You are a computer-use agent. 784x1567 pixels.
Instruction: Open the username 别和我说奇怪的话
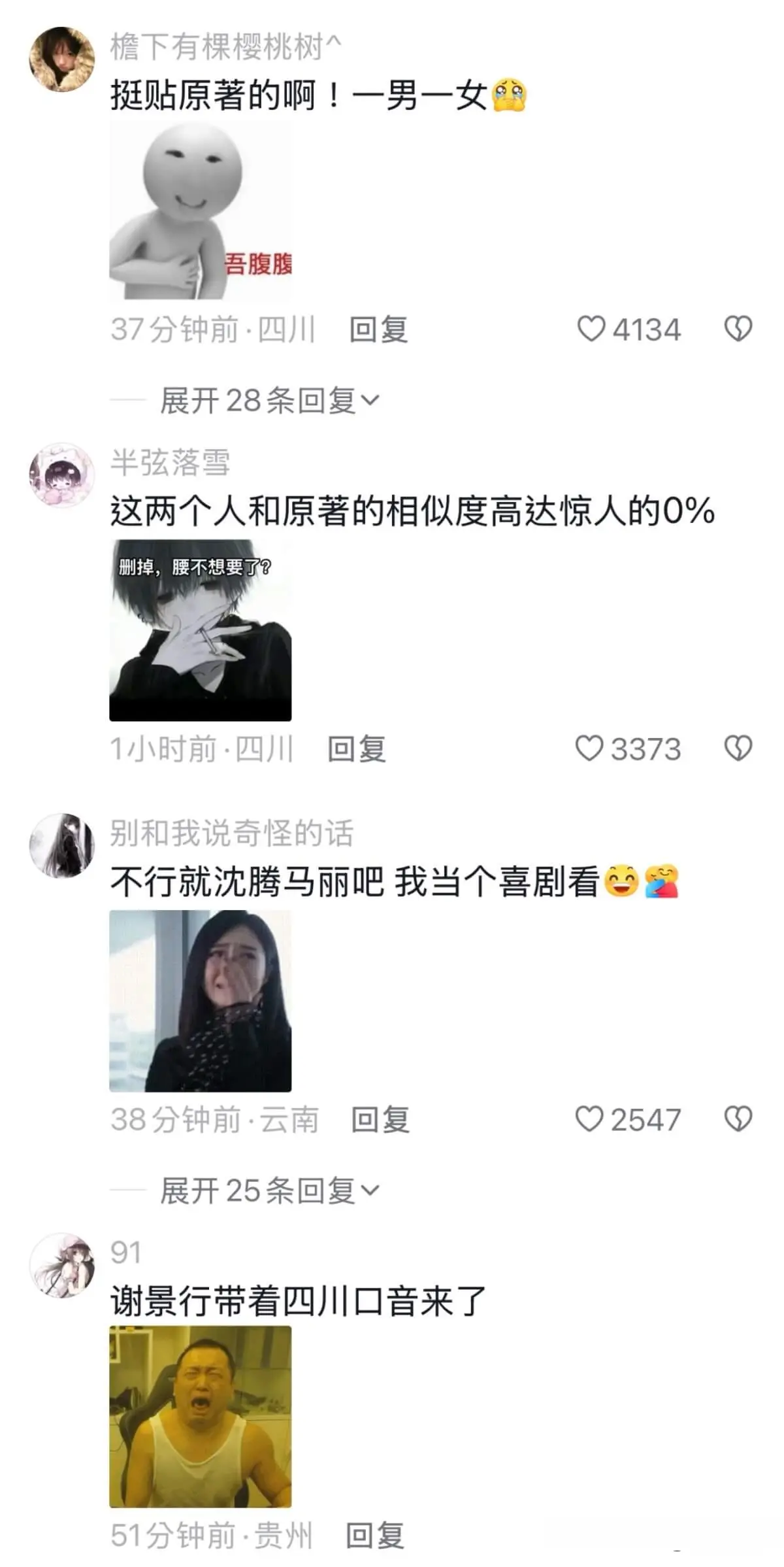(x=231, y=833)
